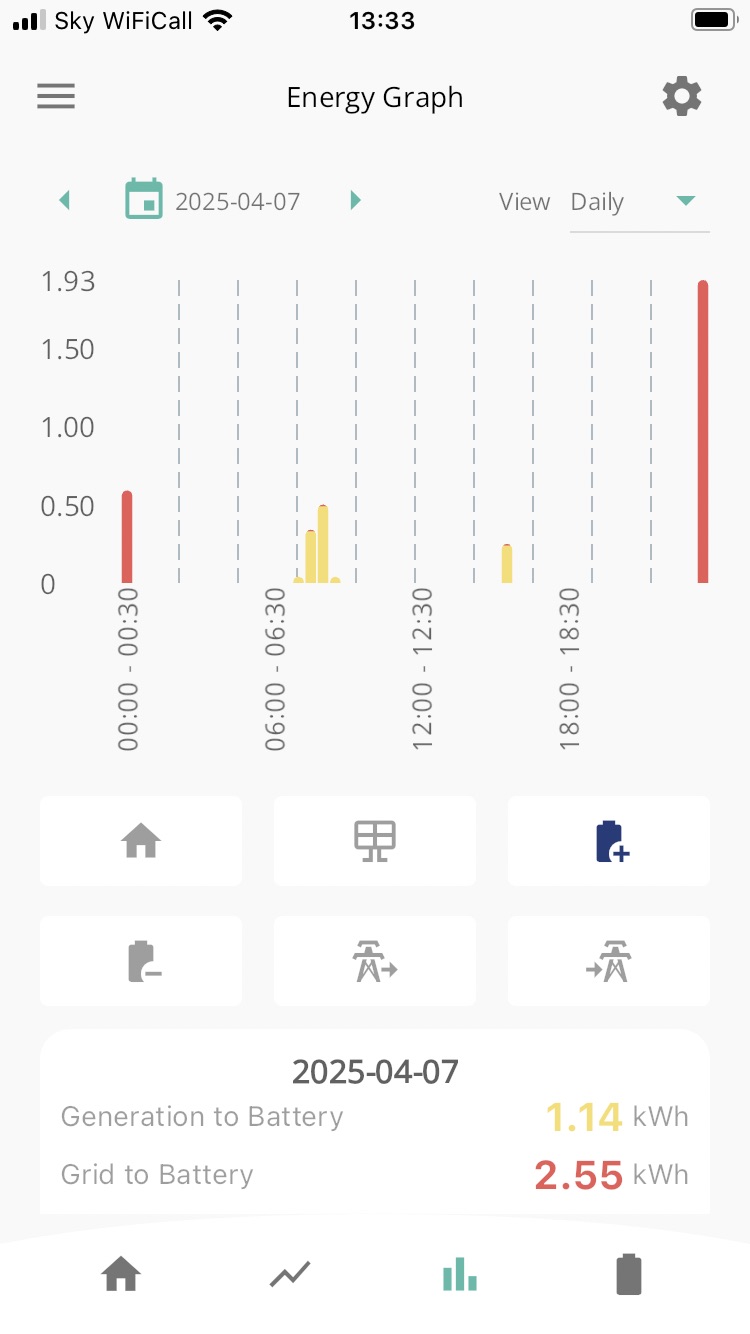Select the battery discharge tile

141,961
